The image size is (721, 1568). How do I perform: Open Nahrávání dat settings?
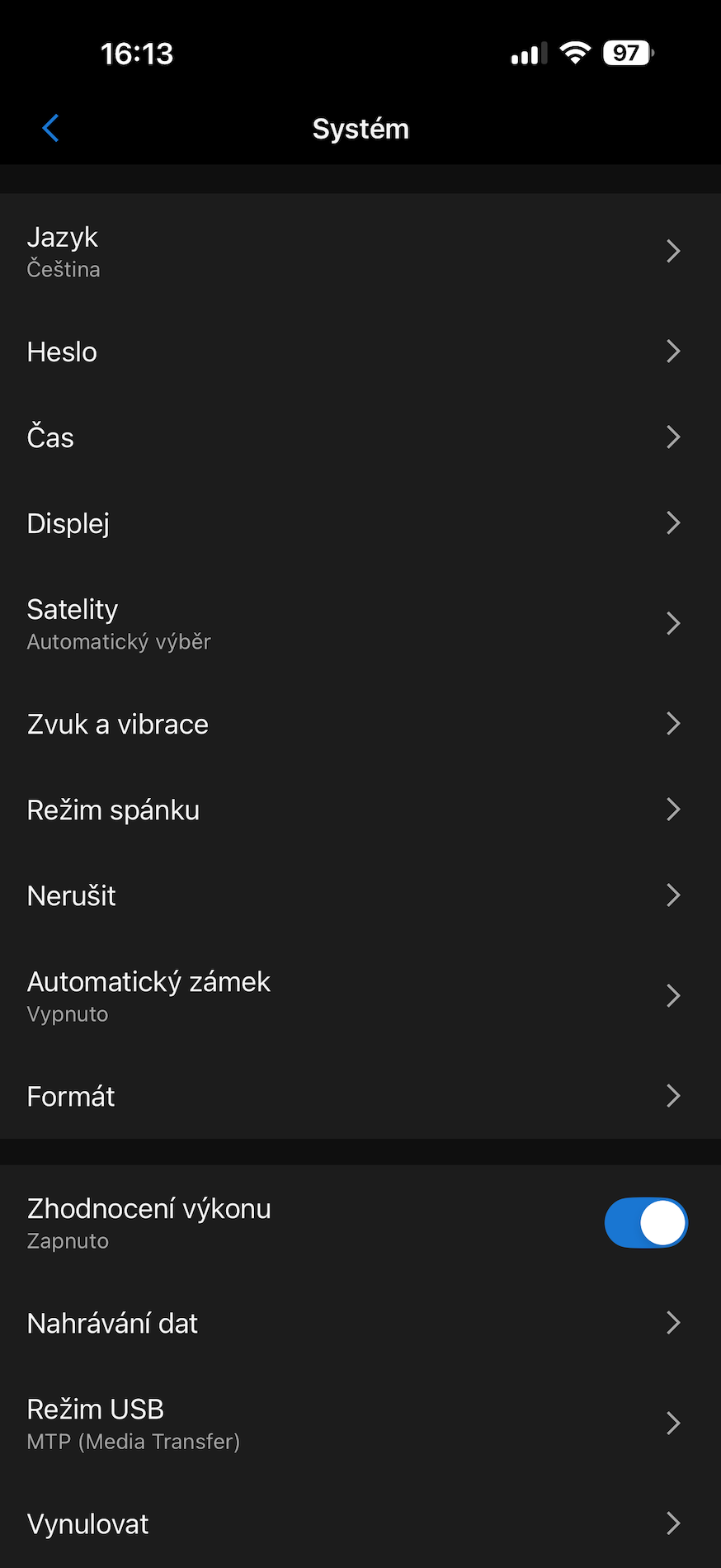point(360,1324)
